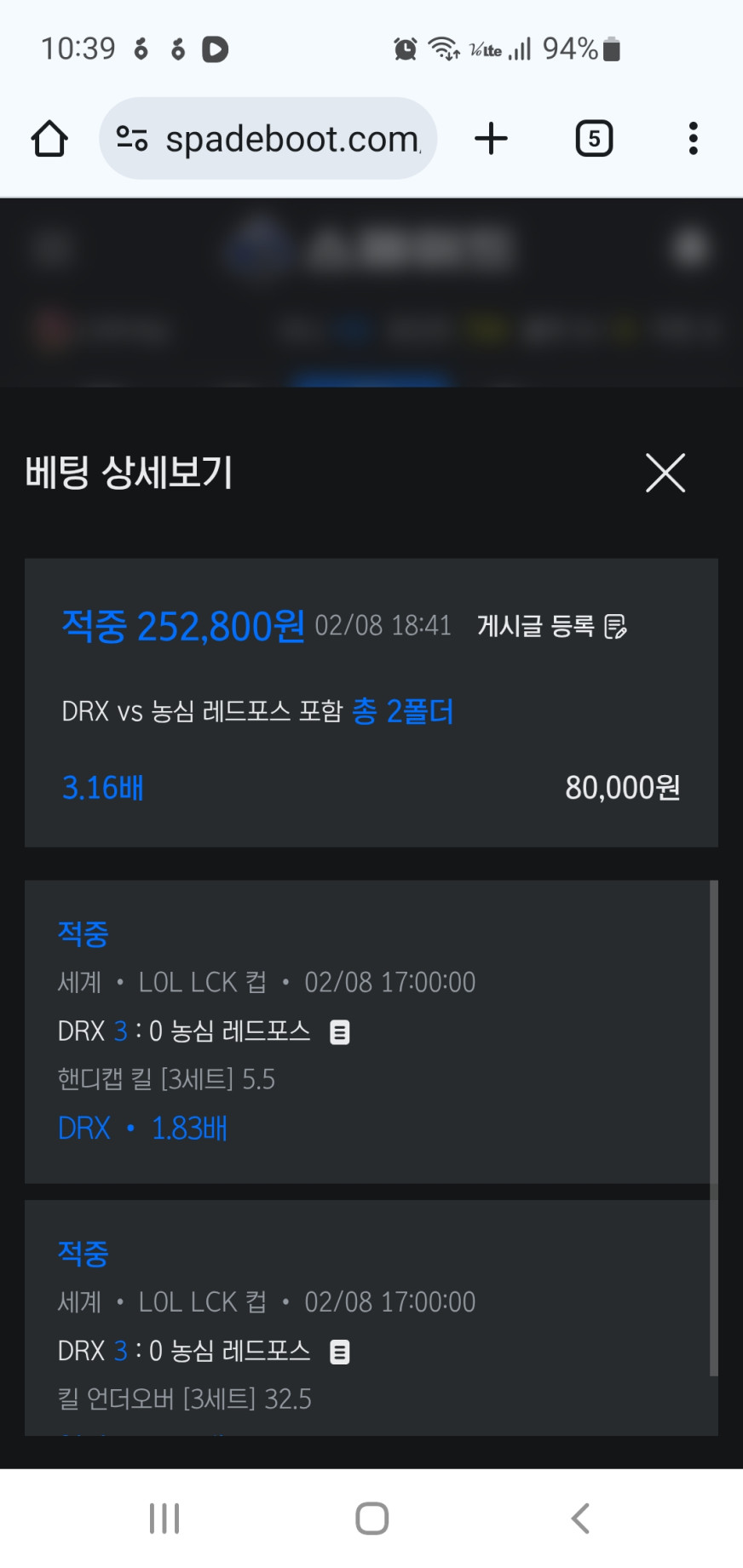The image size is (743, 1568).
Task: Open match details icon for 킬 언더오버 bet
Action: pyautogui.click(x=340, y=1352)
